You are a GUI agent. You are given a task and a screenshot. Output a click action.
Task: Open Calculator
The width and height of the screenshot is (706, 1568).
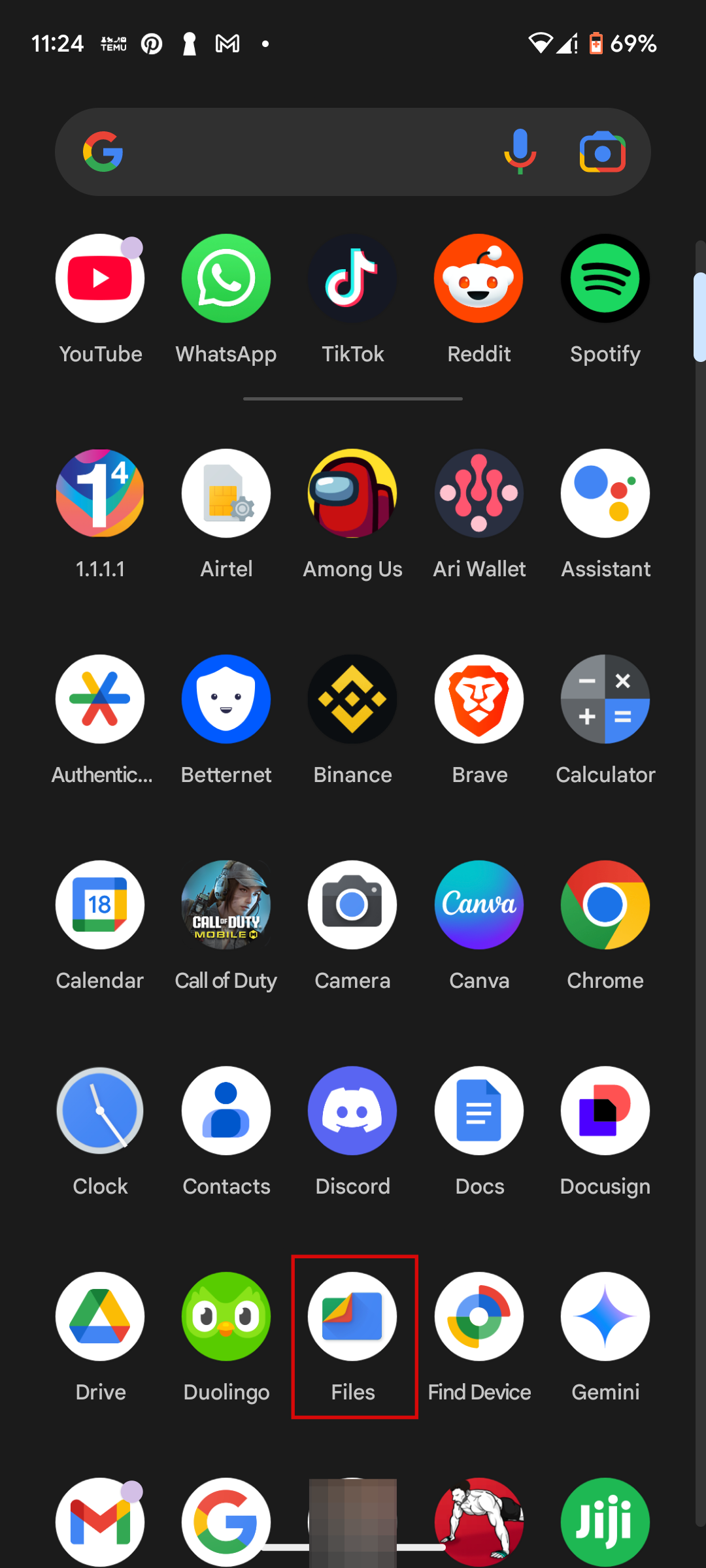605,700
